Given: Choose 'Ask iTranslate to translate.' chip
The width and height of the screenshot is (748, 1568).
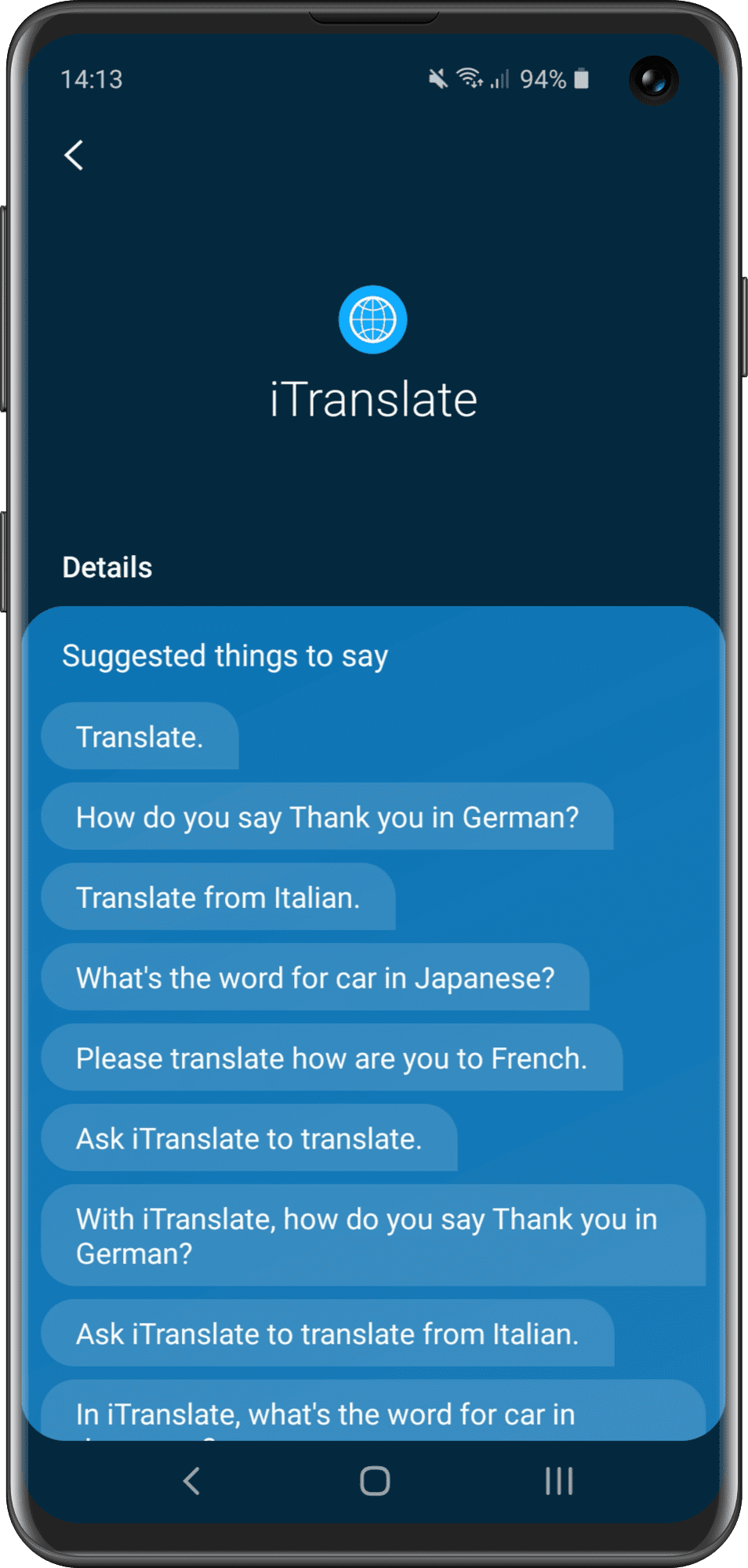Looking at the screenshot, I should coord(249,1138).
